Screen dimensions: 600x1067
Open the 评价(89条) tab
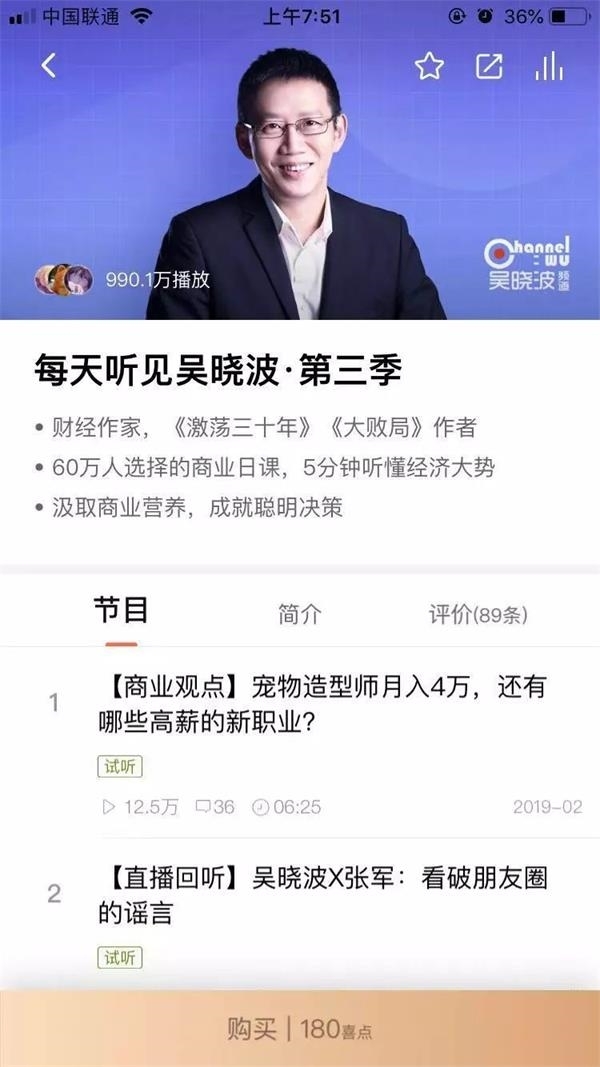(x=478, y=614)
